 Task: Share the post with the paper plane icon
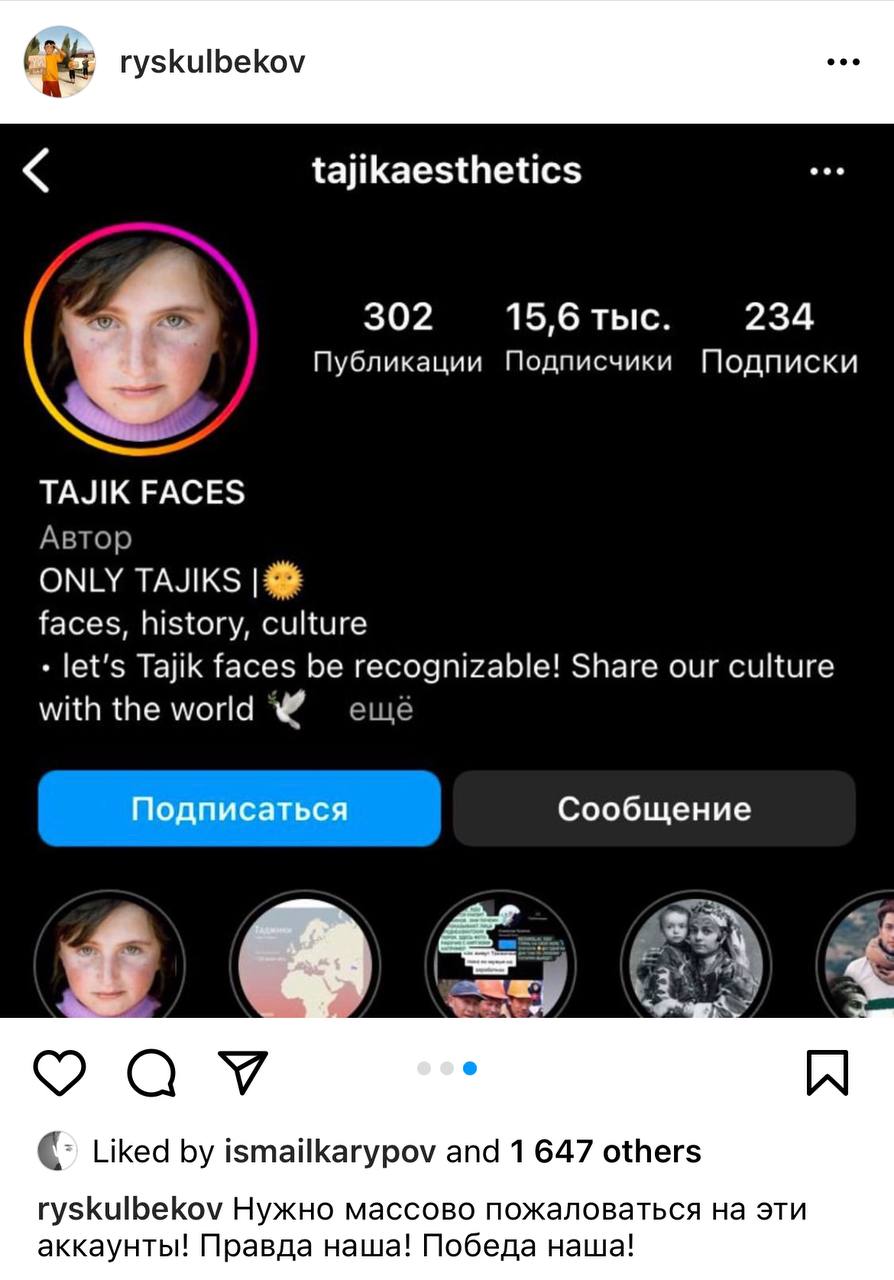pos(243,1071)
